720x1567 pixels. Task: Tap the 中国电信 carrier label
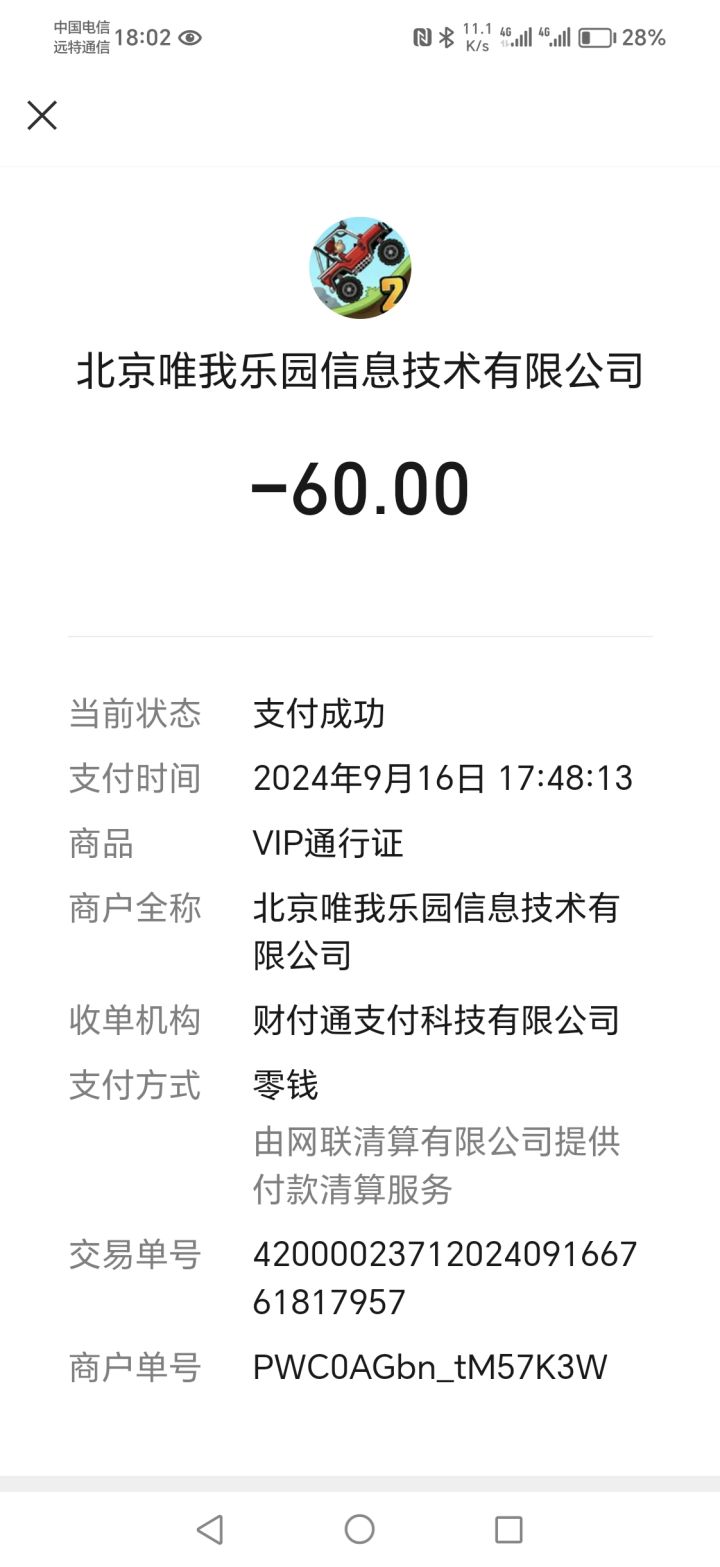pyautogui.click(x=83, y=29)
